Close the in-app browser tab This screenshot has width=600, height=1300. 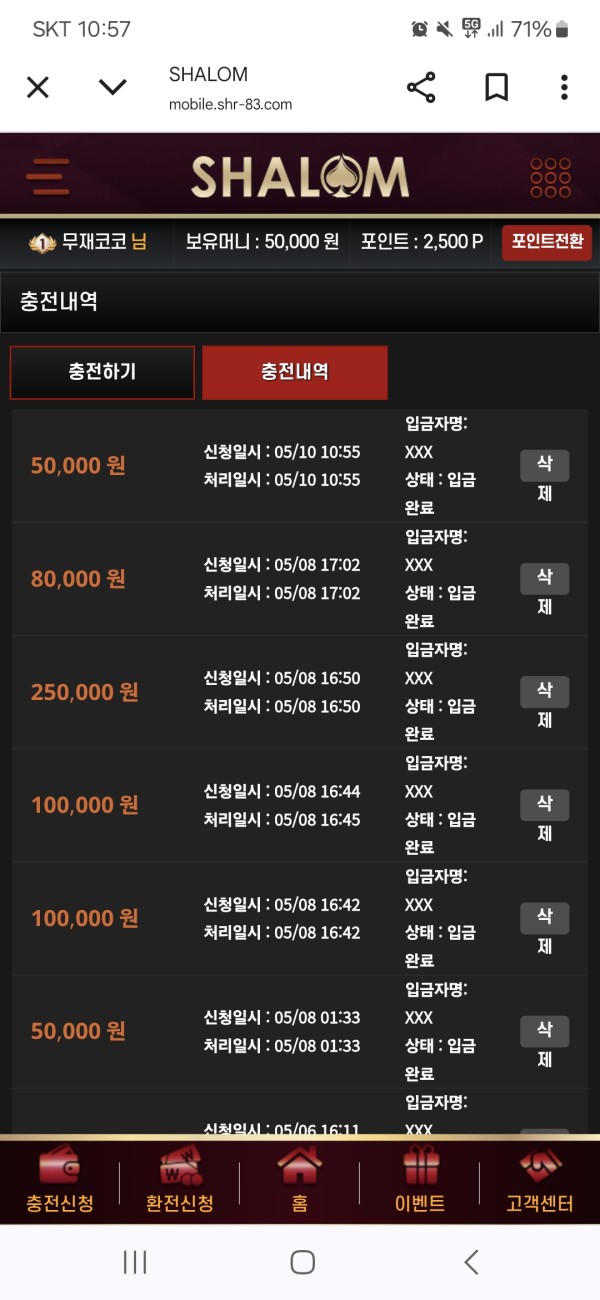pyautogui.click(x=37, y=88)
